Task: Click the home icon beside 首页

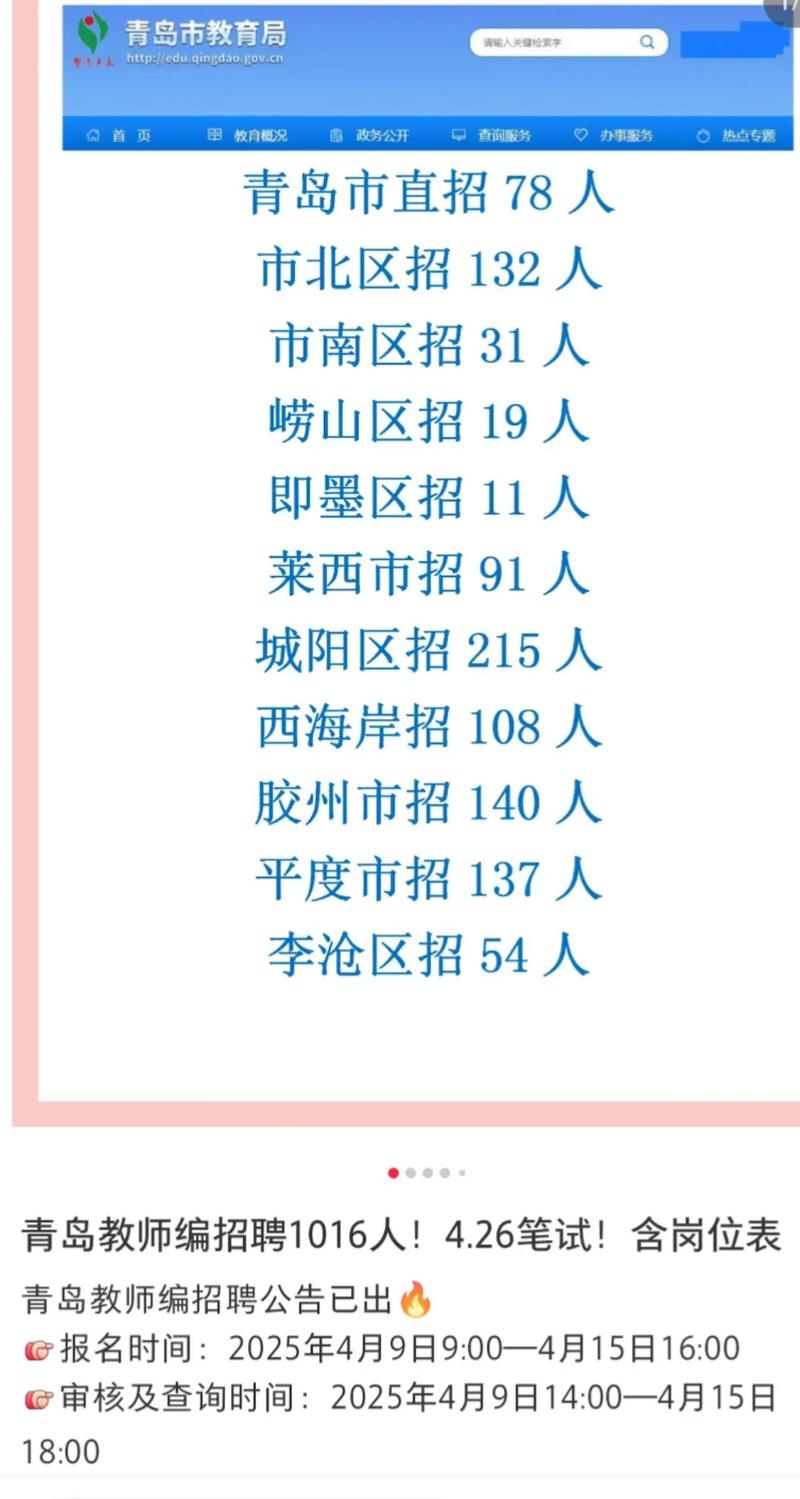Action: tap(95, 134)
